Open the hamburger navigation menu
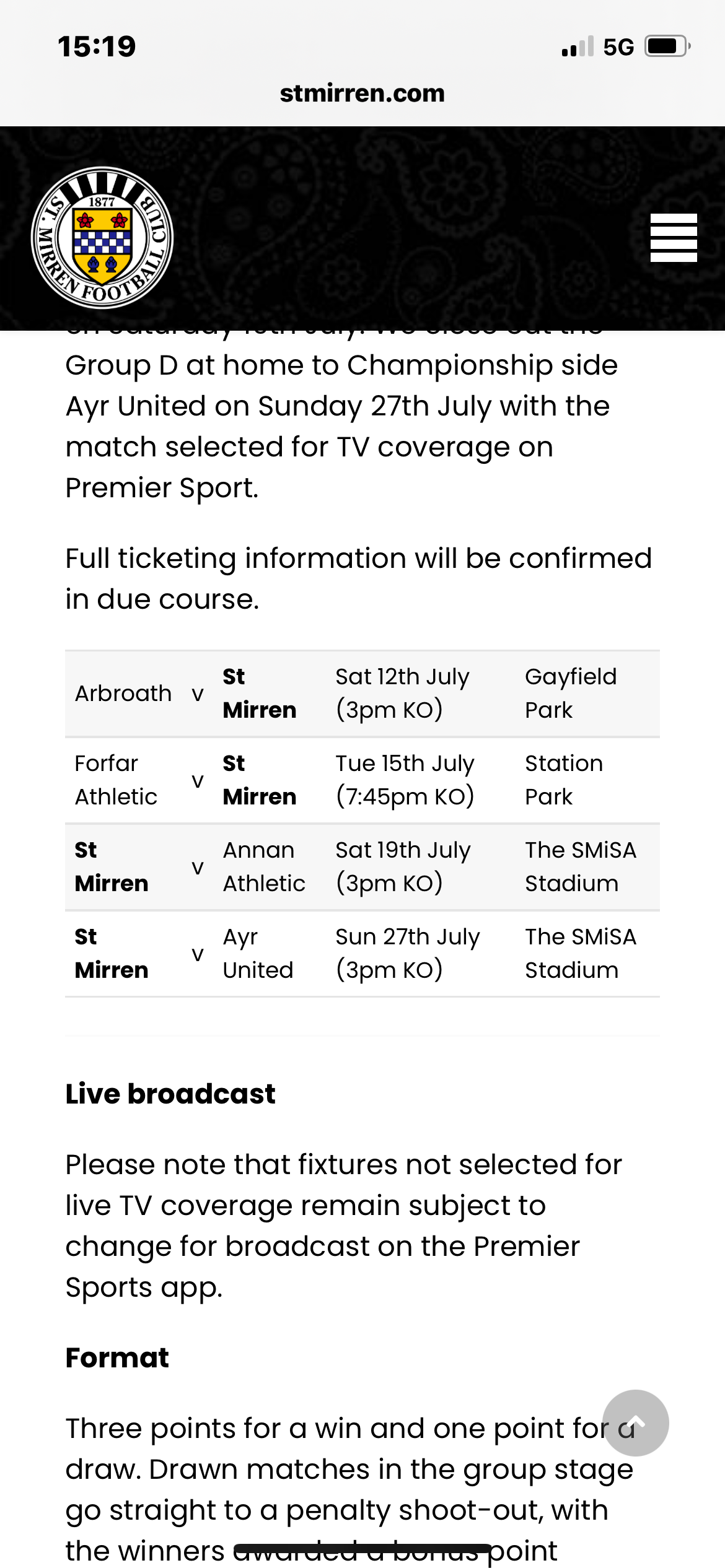 674,238
